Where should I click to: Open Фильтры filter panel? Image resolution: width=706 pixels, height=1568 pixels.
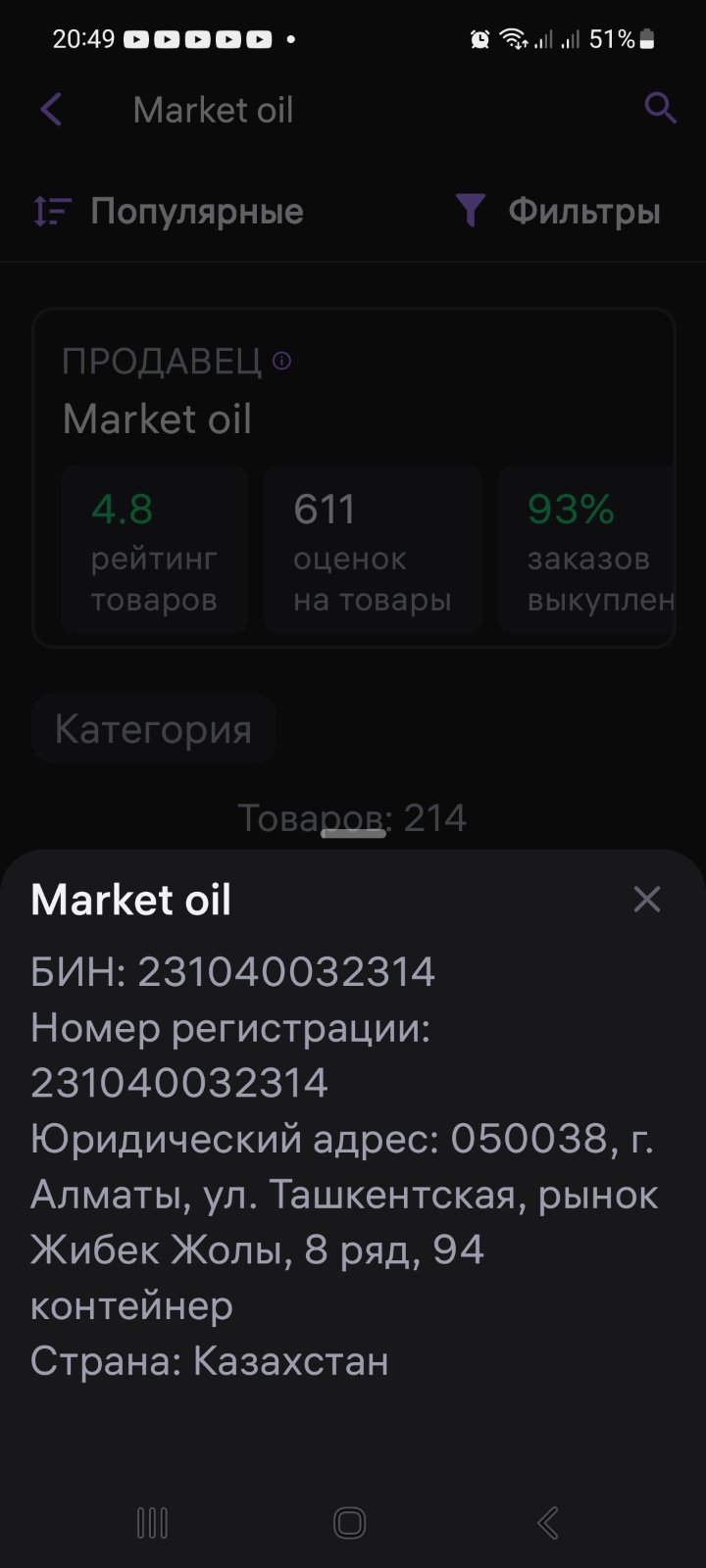558,212
